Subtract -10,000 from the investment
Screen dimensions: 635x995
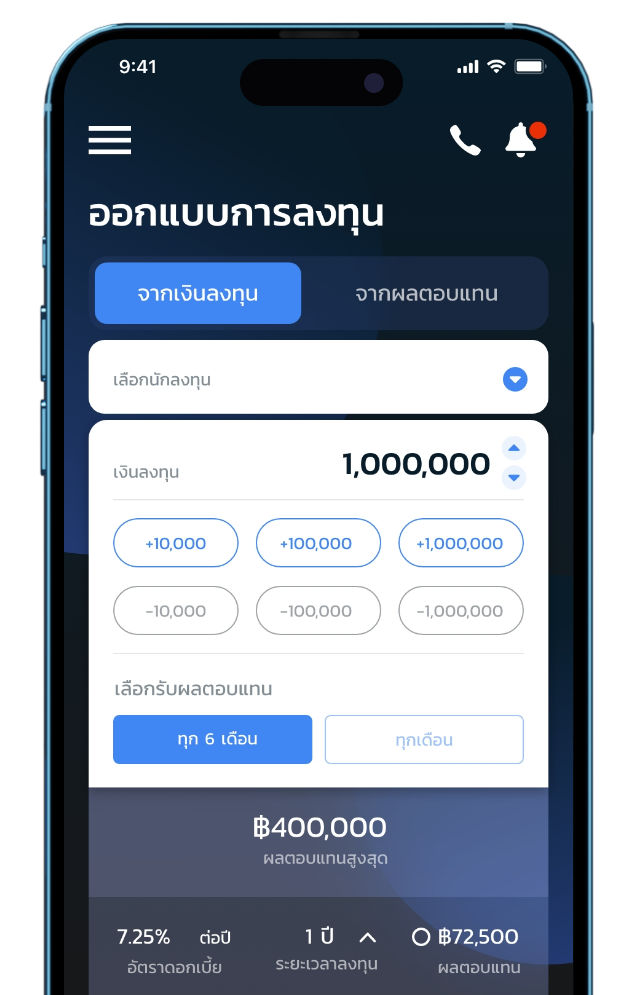176,611
